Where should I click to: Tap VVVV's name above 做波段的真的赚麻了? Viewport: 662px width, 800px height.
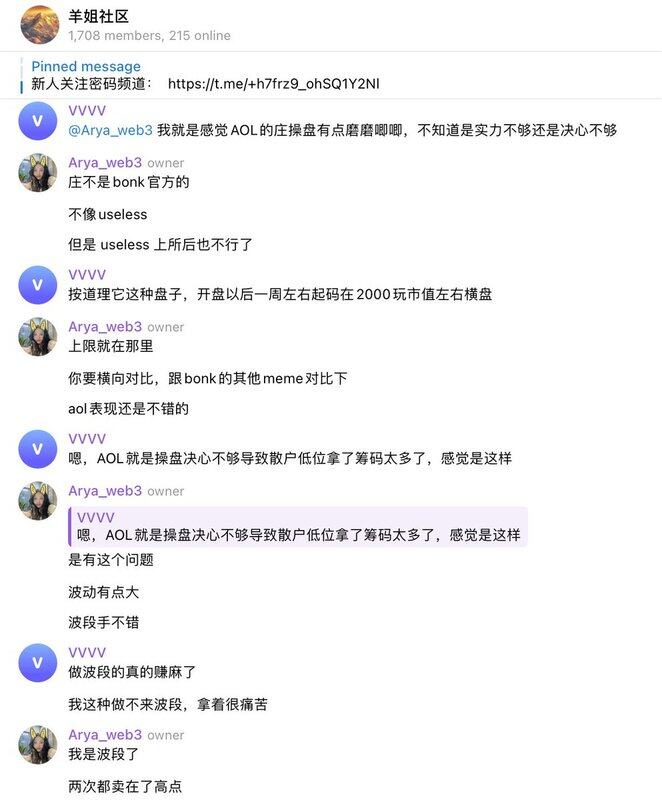pyautogui.click(x=87, y=653)
